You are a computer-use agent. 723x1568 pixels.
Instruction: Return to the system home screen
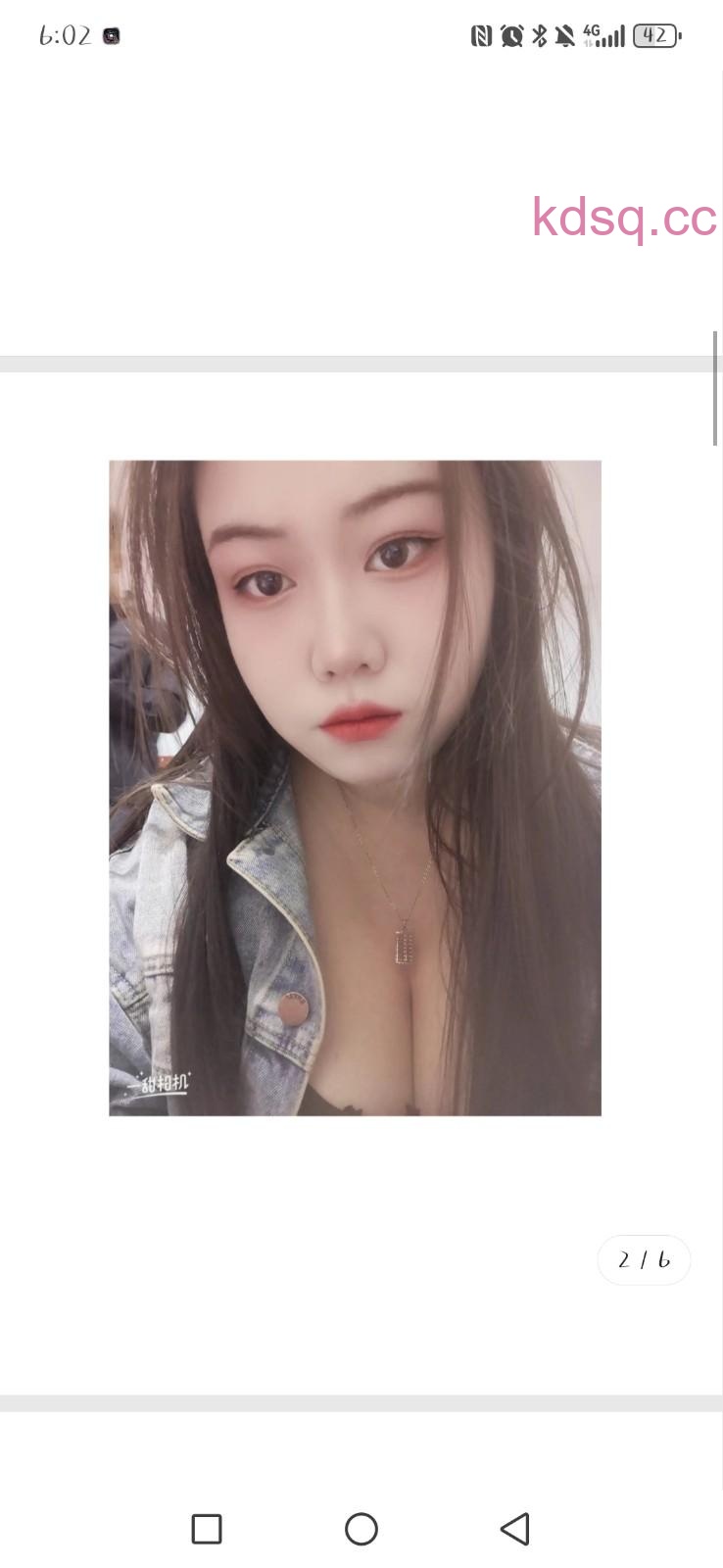361,1529
